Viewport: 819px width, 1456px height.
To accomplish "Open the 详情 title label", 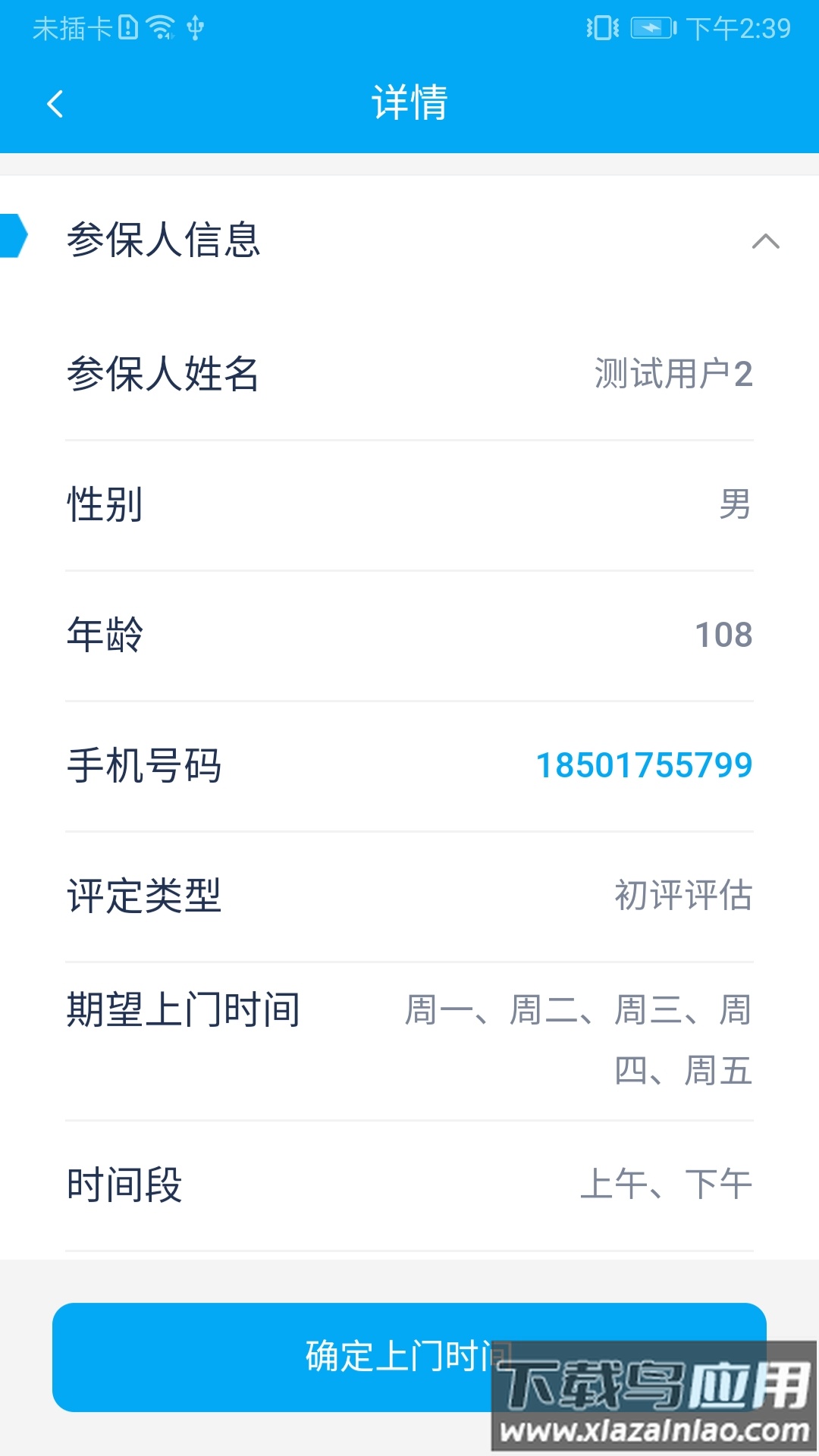I will tap(409, 104).
